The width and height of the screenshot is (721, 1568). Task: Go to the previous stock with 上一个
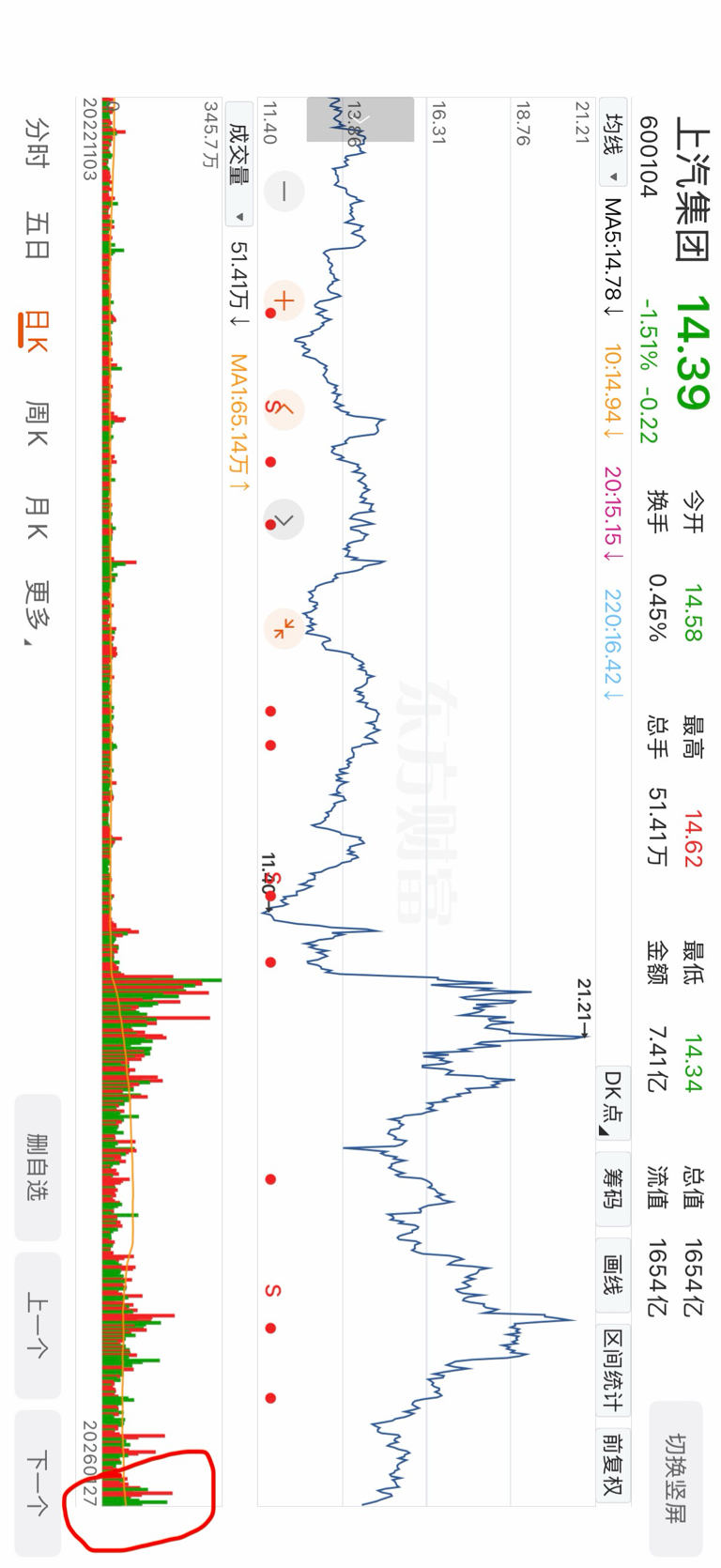[x=38, y=1325]
